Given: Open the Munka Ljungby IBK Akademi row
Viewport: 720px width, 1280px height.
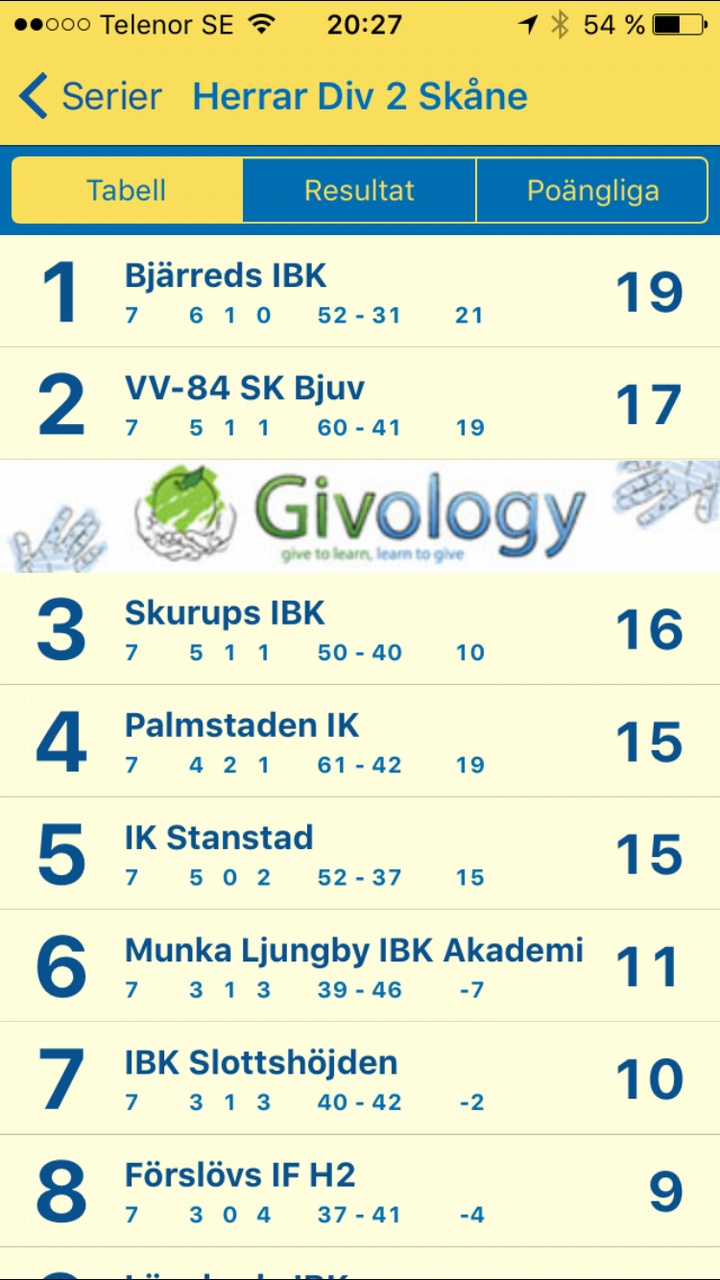Looking at the screenshot, I should (360, 966).
